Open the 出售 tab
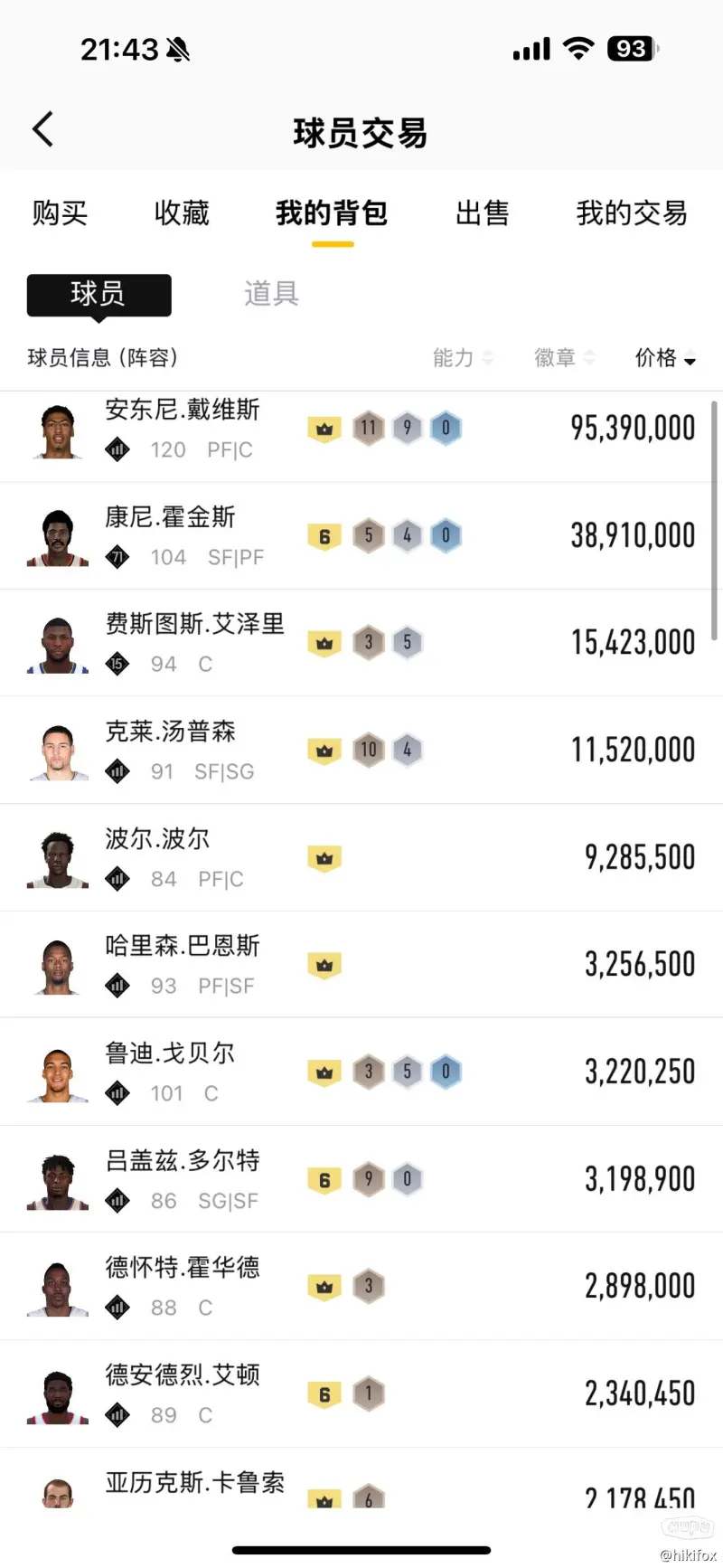723x1568 pixels. (x=482, y=213)
